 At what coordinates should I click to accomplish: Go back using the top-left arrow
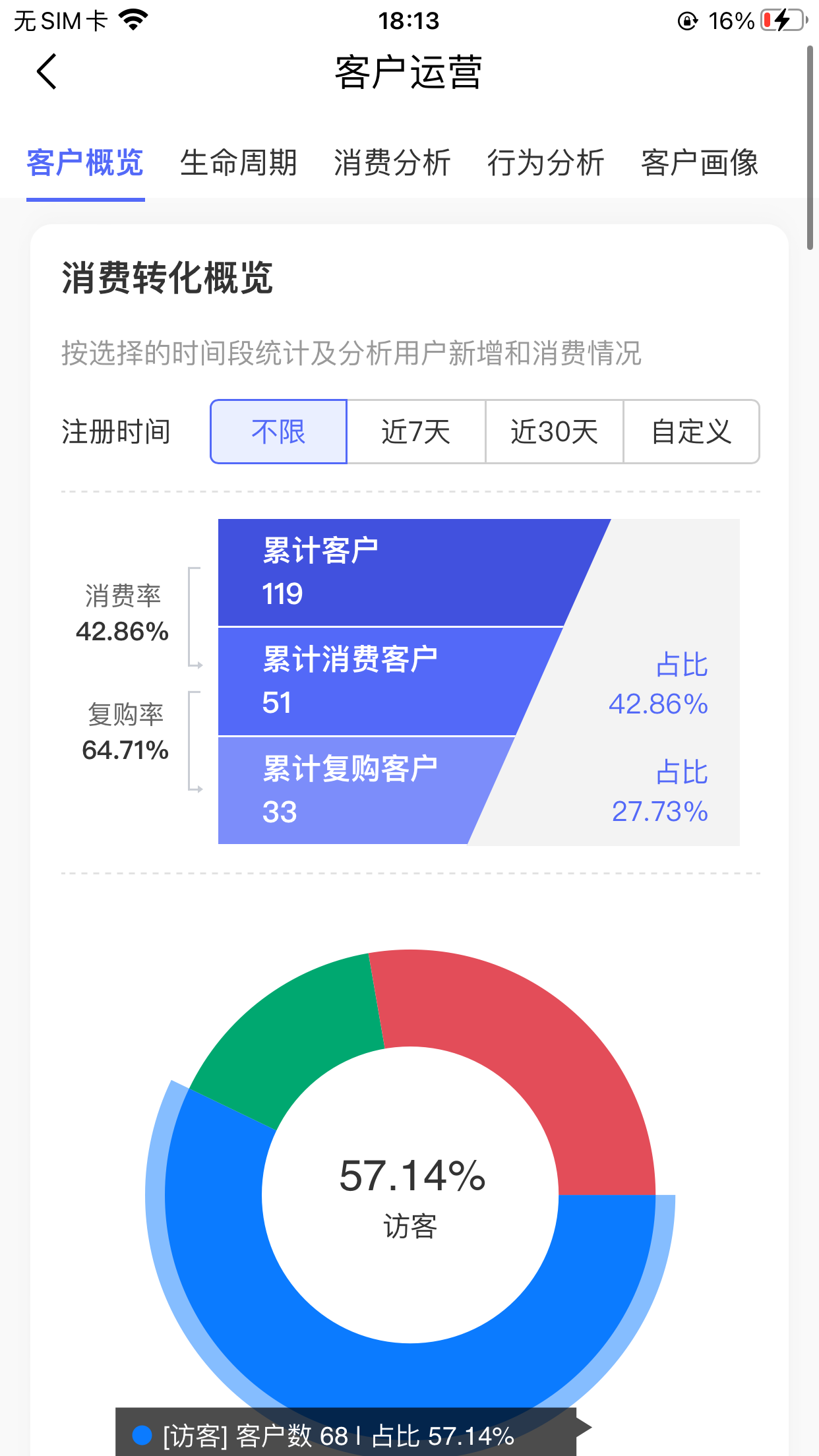click(x=46, y=71)
